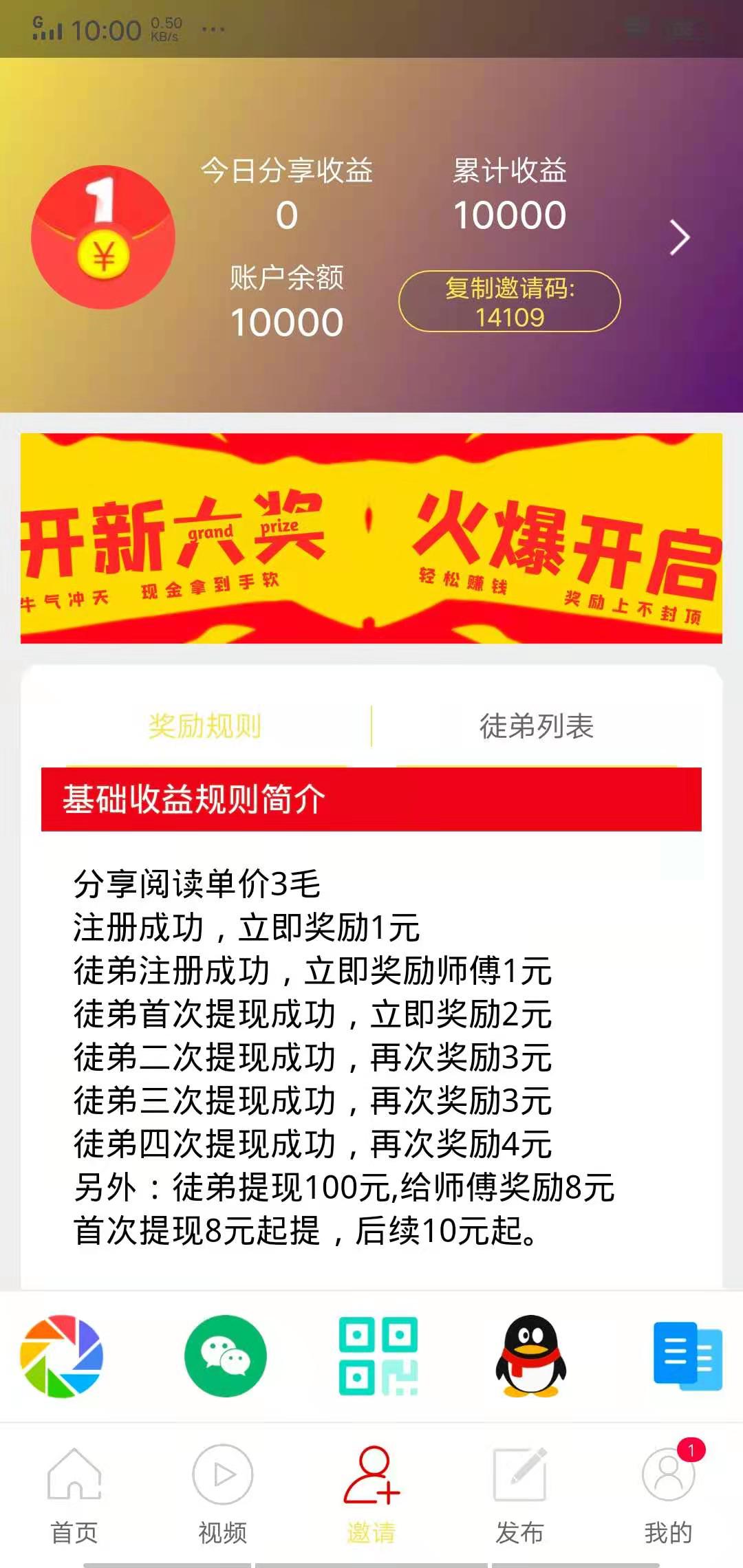
Task: Open the 开新六奖 火爆开启 banner
Action: [x=371, y=538]
